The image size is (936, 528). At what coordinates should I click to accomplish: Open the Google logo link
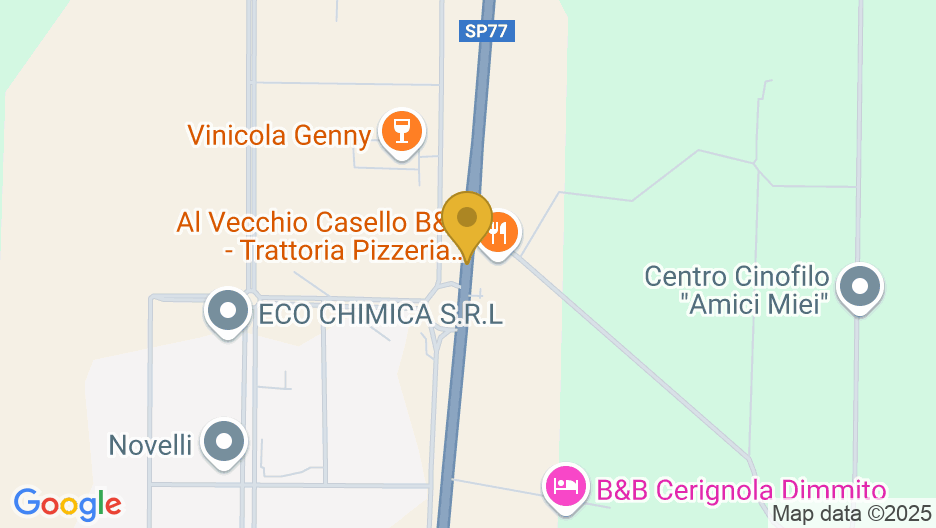pos(67,503)
